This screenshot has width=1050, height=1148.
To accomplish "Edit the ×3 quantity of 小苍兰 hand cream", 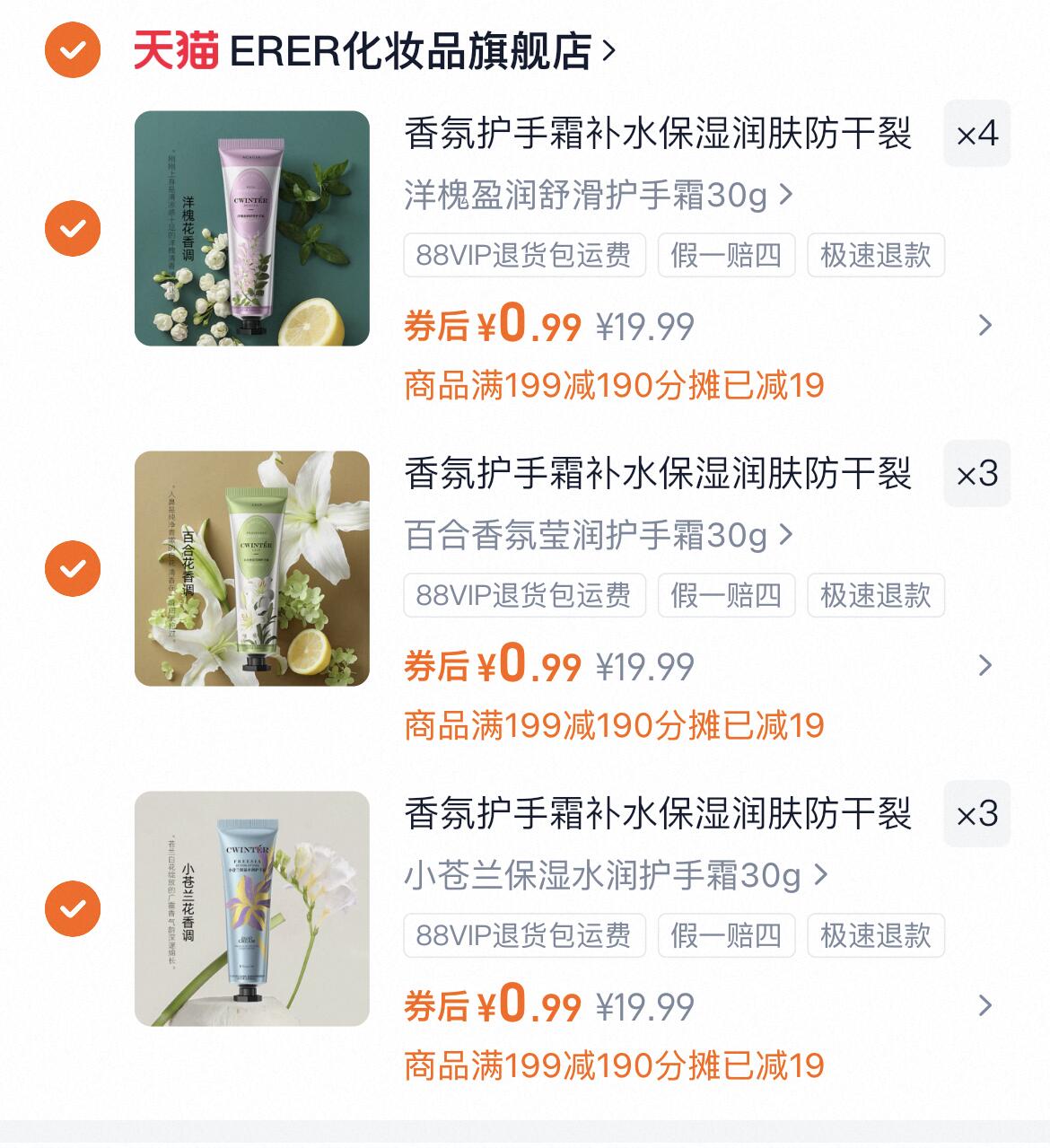I will (976, 814).
